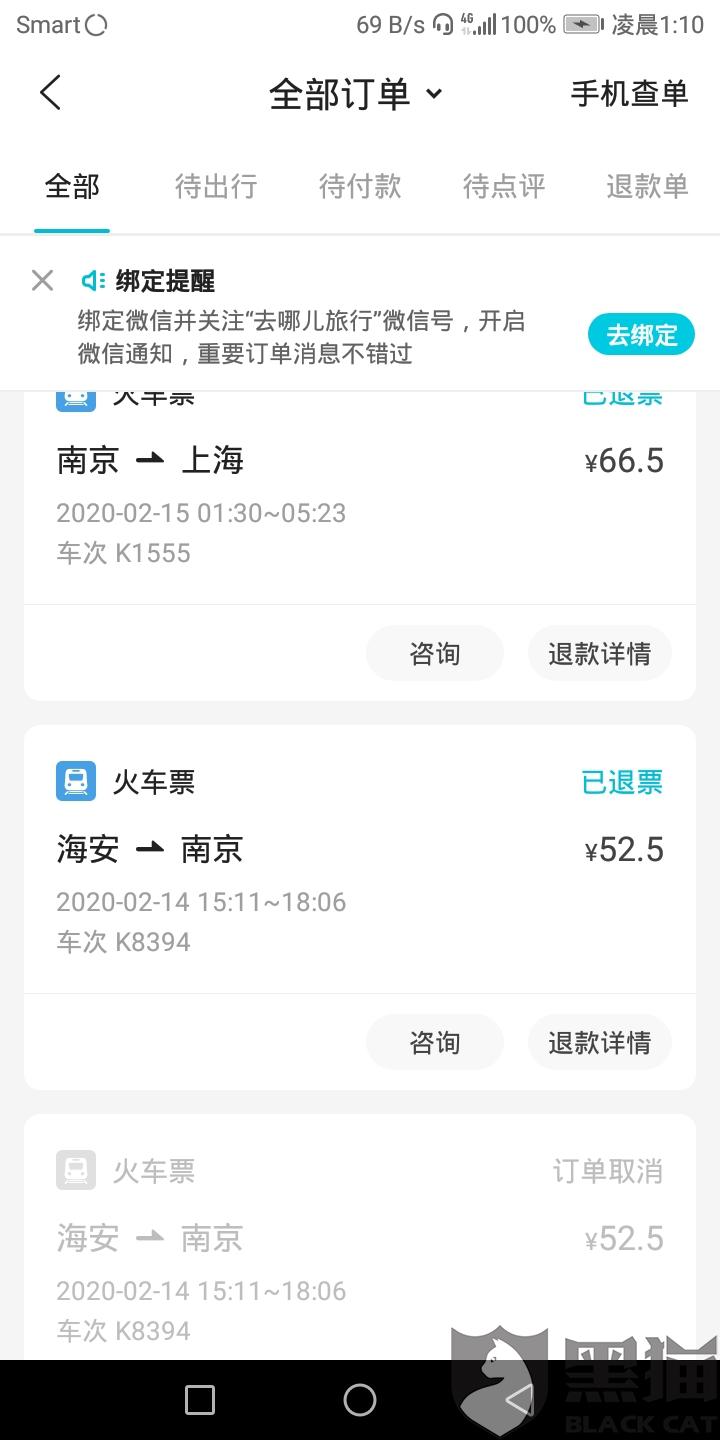Dismiss the 绑定提醒 banner
This screenshot has height=1440, width=720.
point(42,281)
